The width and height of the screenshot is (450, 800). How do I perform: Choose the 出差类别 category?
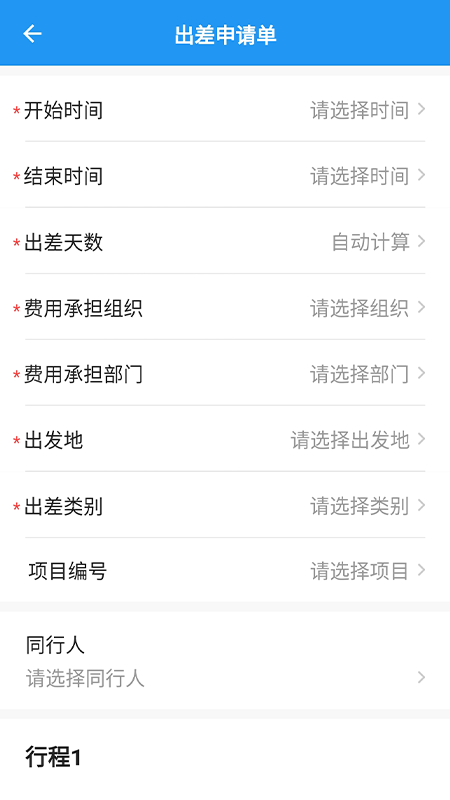[225, 505]
